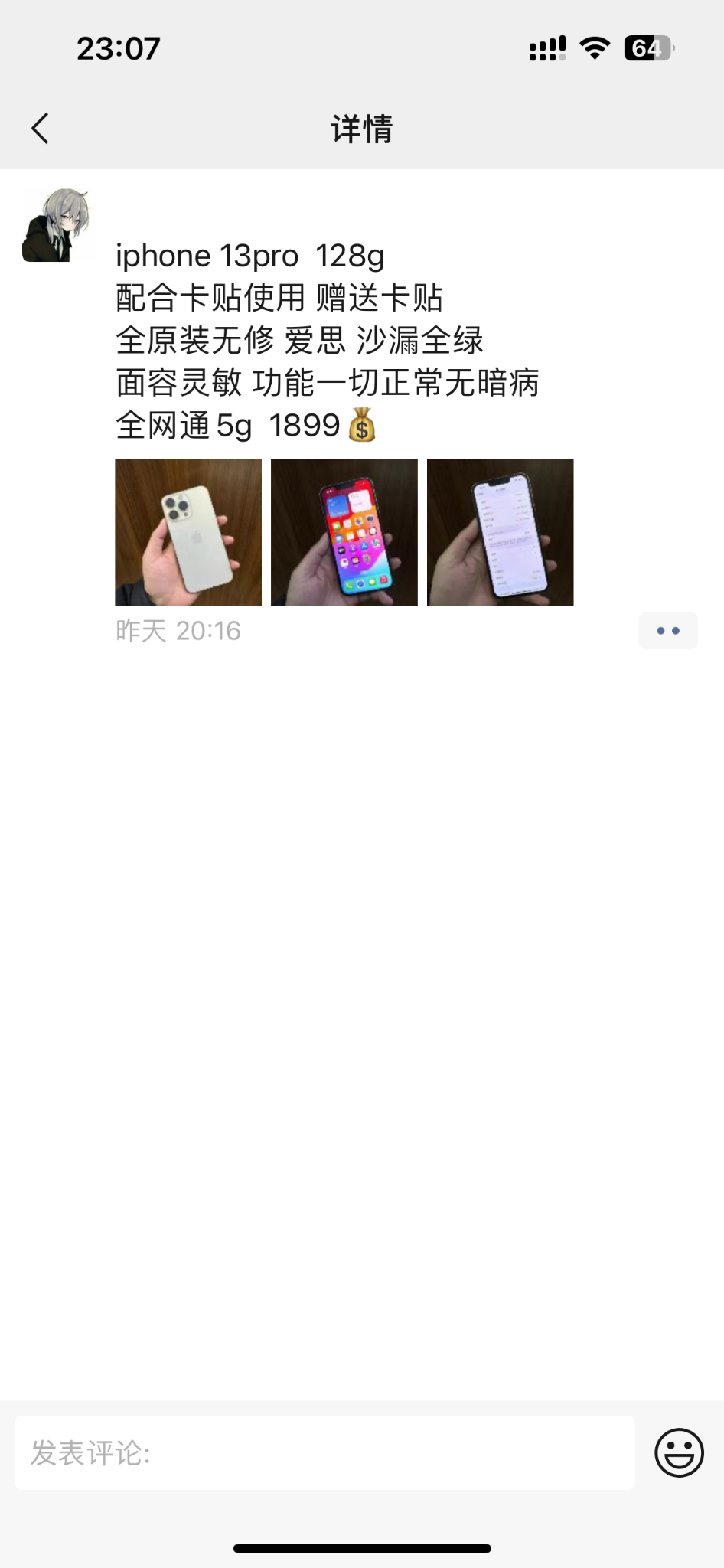Image resolution: width=724 pixels, height=1568 pixels.
Task: Open the photo showing the settings screen
Action: point(500,532)
